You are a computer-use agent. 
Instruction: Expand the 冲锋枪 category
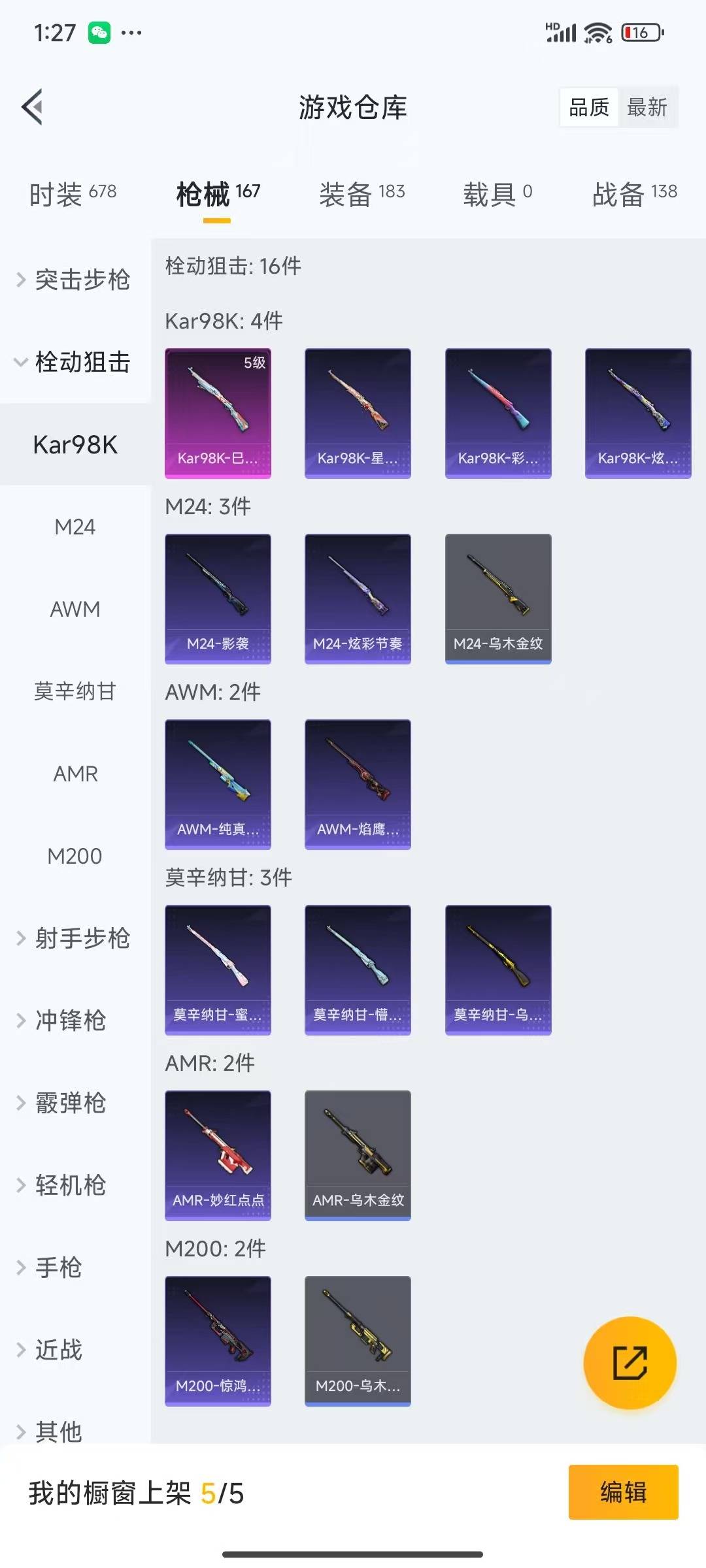click(69, 1021)
